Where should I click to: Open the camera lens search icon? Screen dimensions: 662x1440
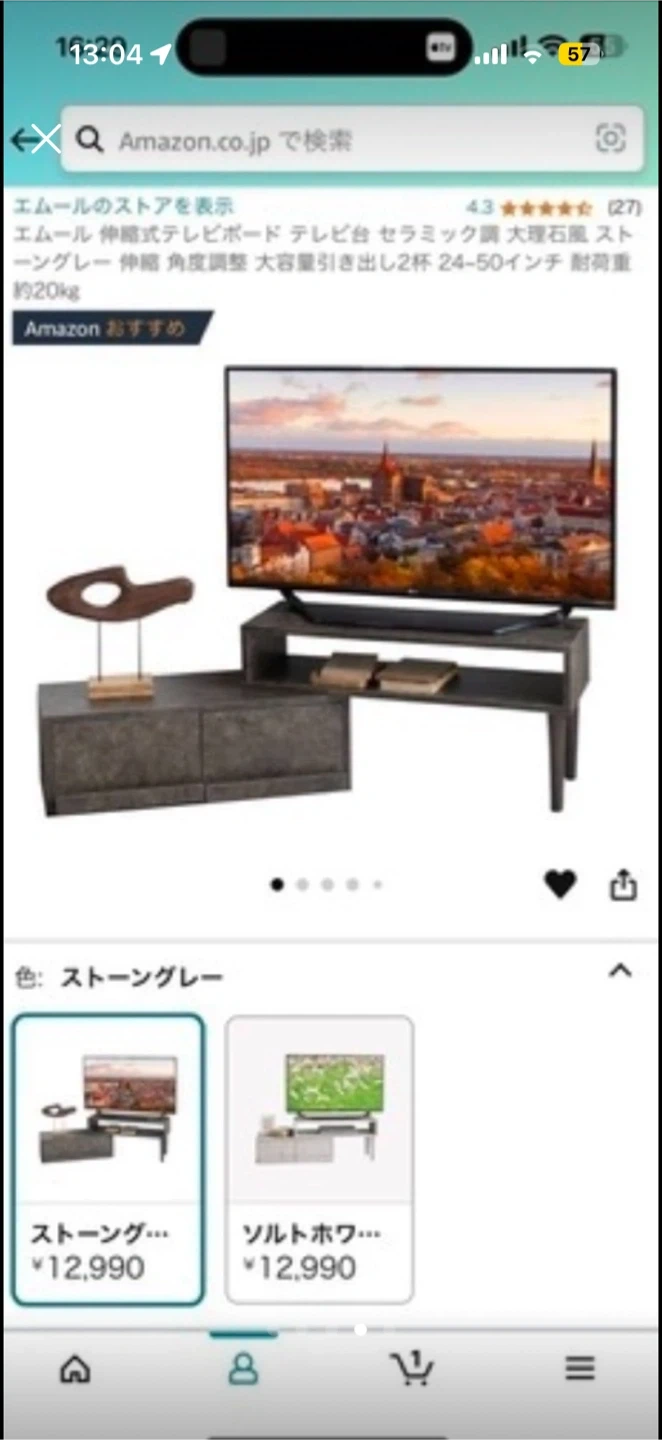click(610, 139)
